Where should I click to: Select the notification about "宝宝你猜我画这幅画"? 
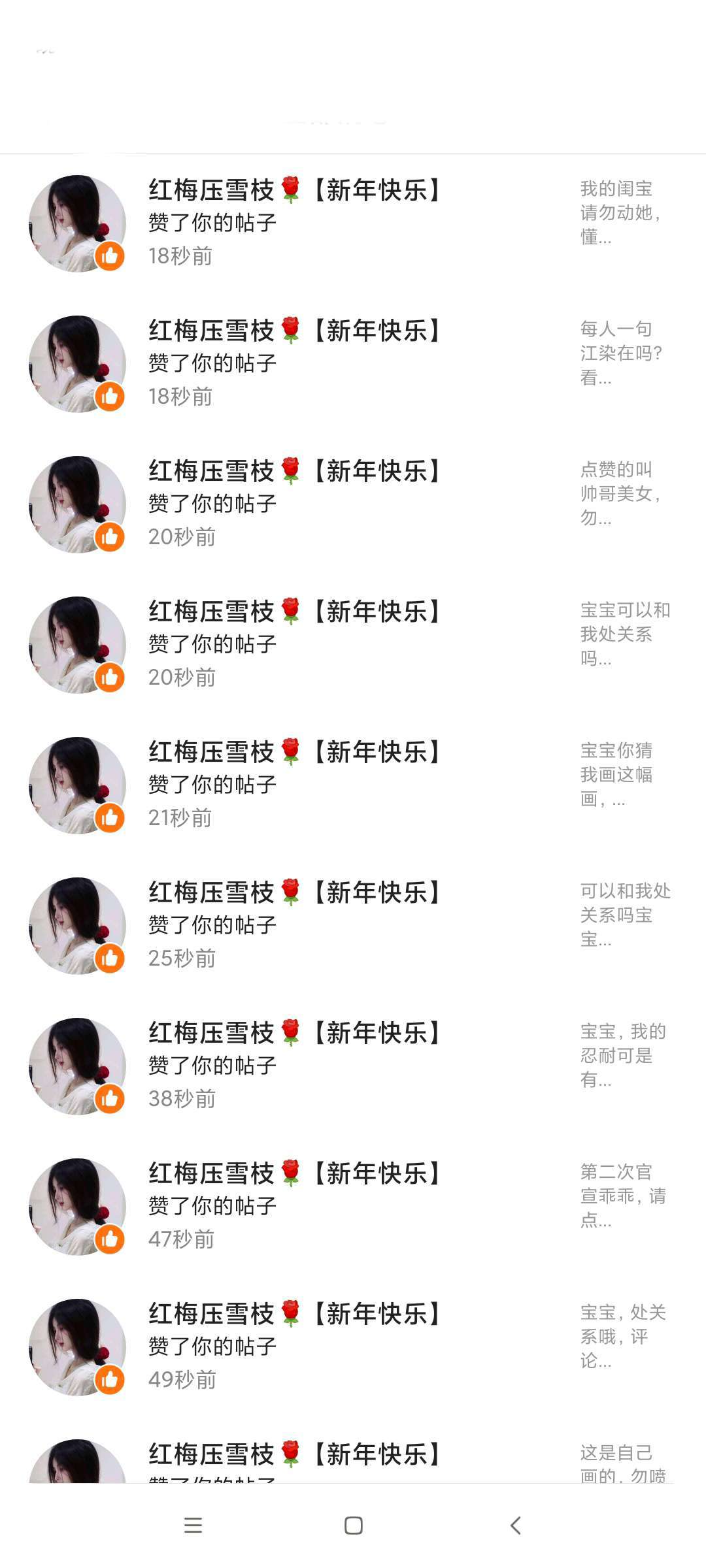(353, 785)
